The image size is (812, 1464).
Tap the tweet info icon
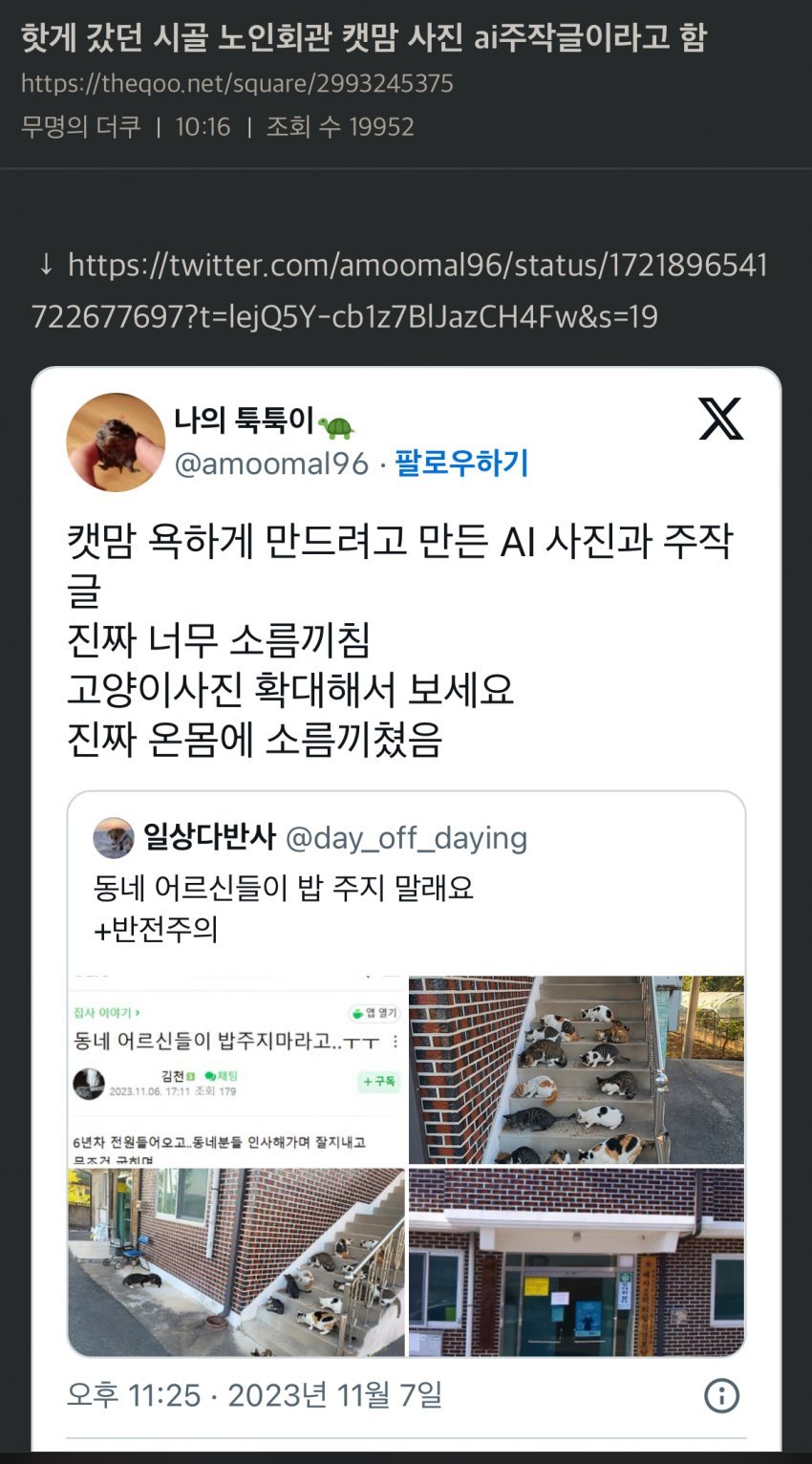pyautogui.click(x=721, y=1396)
